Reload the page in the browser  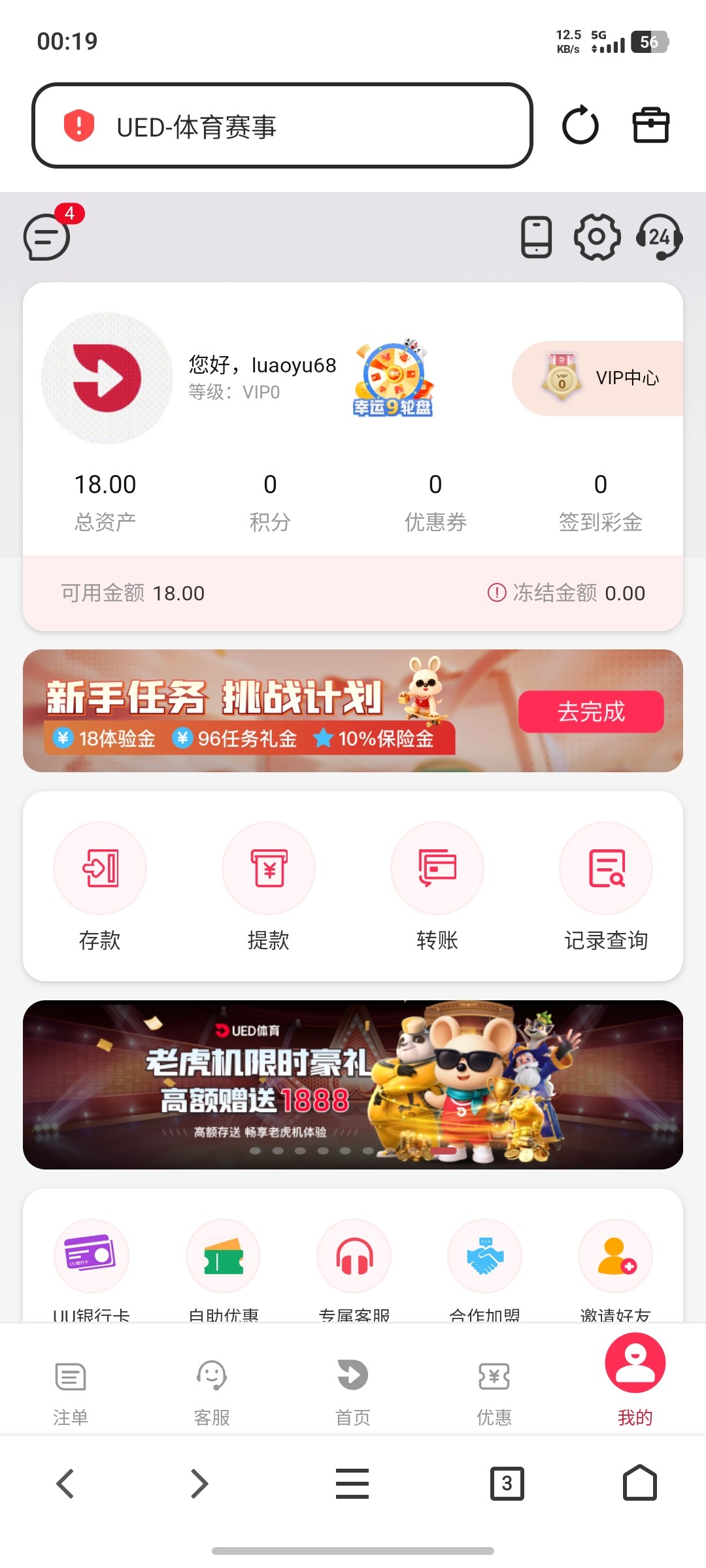[580, 125]
